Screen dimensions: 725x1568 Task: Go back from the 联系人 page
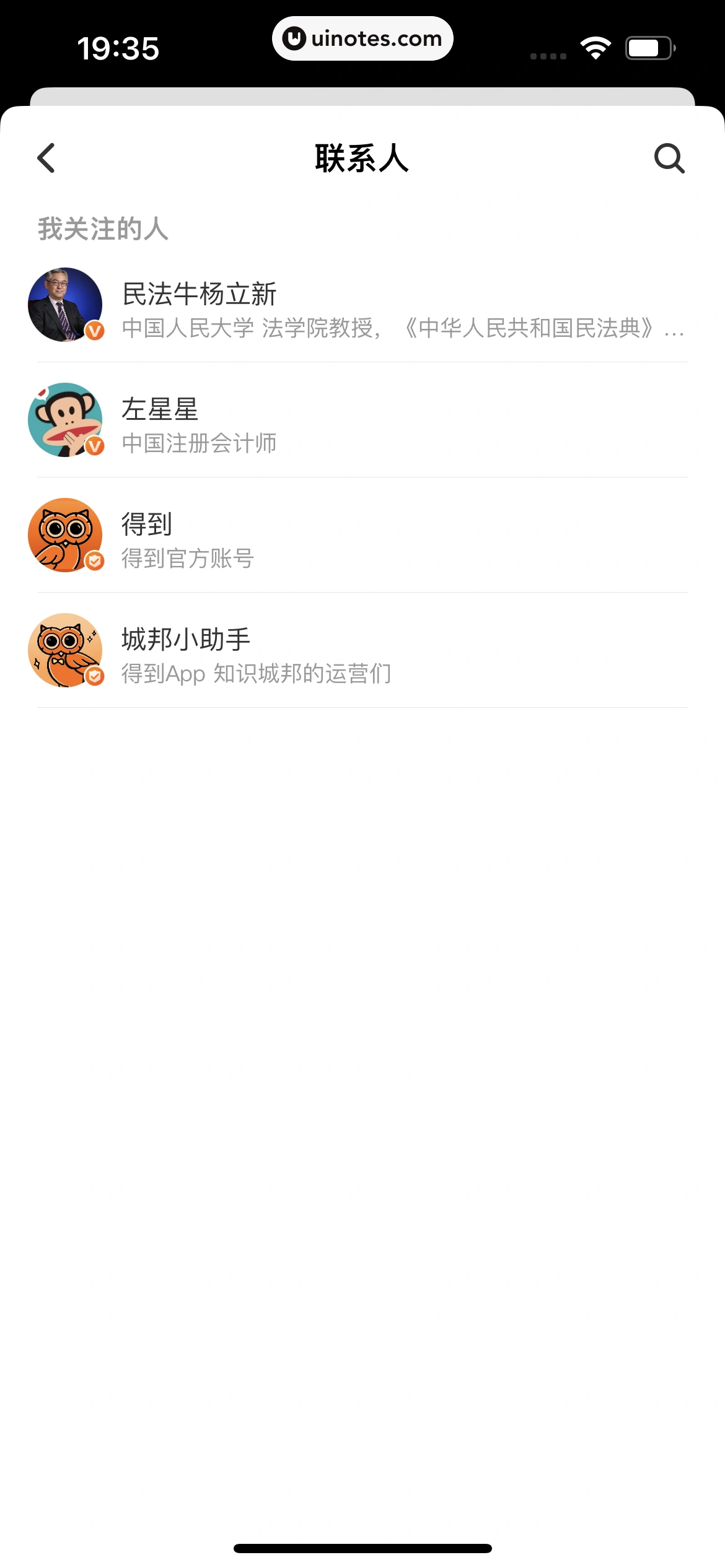(47, 158)
